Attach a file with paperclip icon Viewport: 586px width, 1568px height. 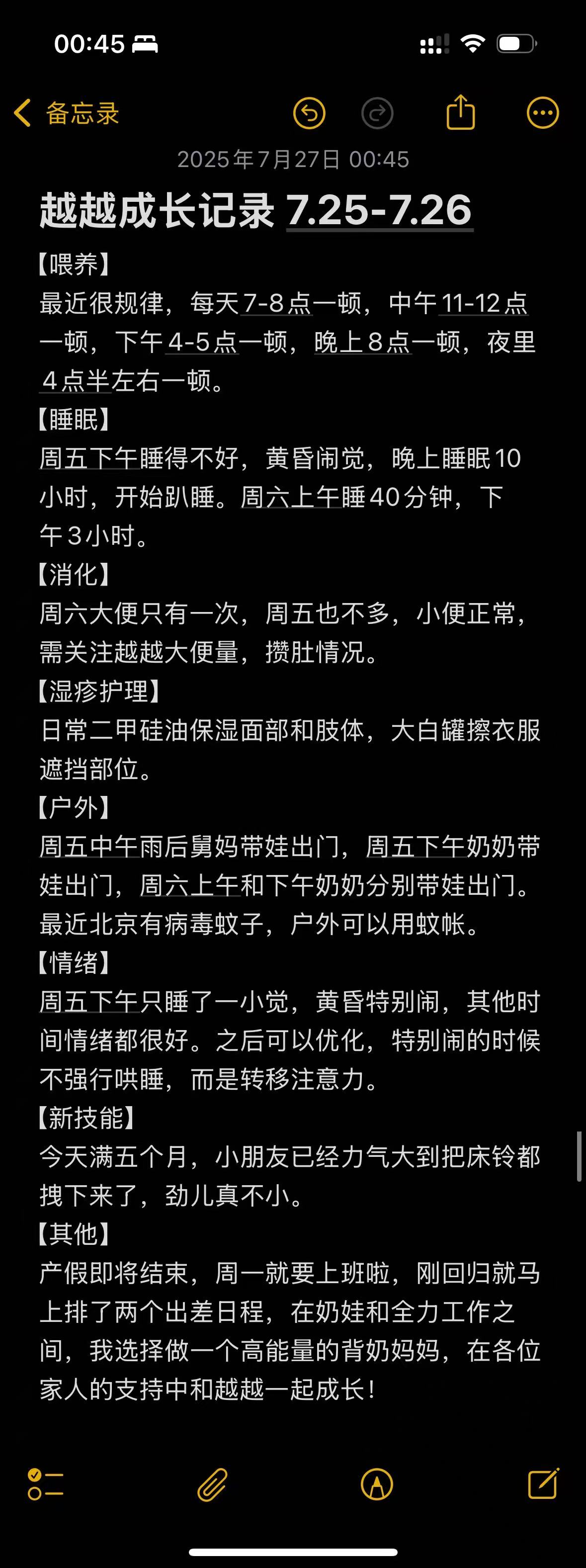click(212, 1484)
